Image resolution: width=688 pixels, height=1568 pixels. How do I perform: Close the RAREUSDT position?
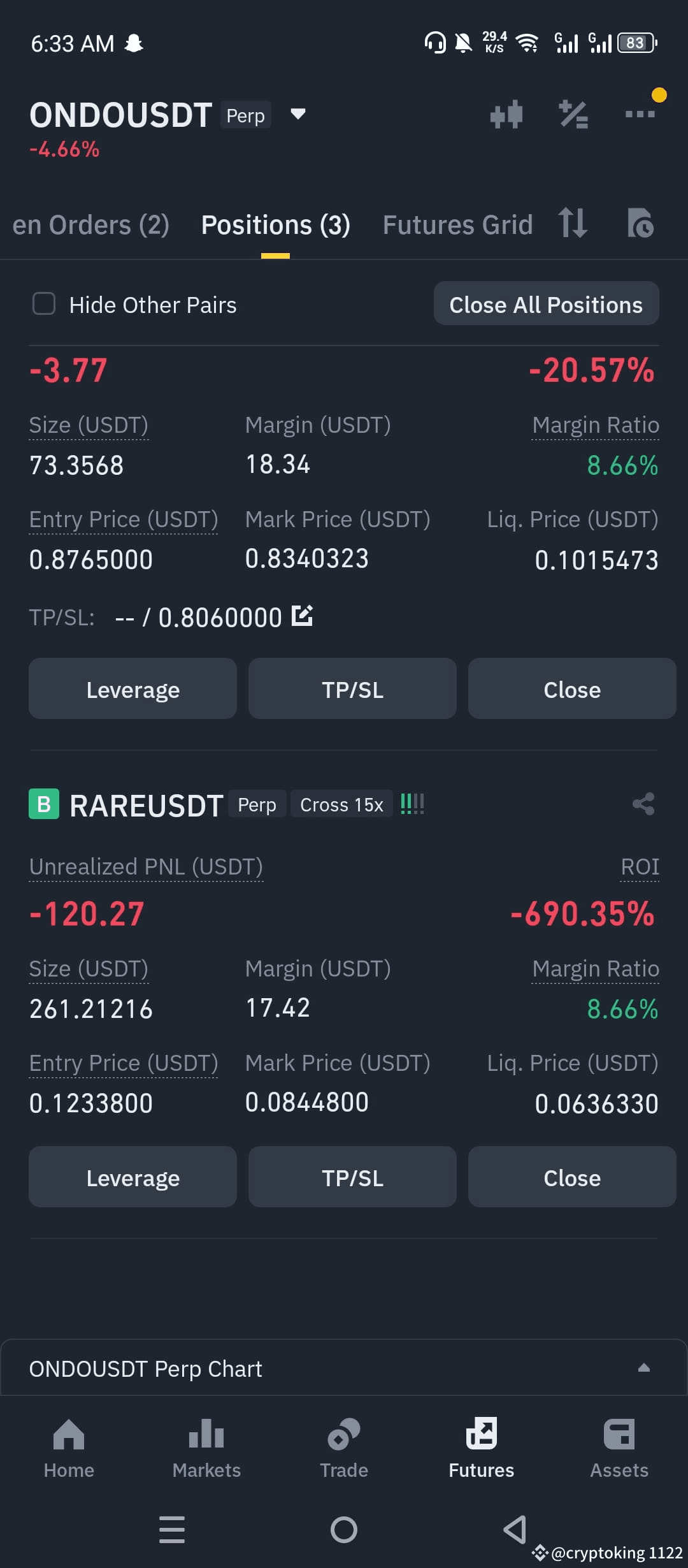571,1177
